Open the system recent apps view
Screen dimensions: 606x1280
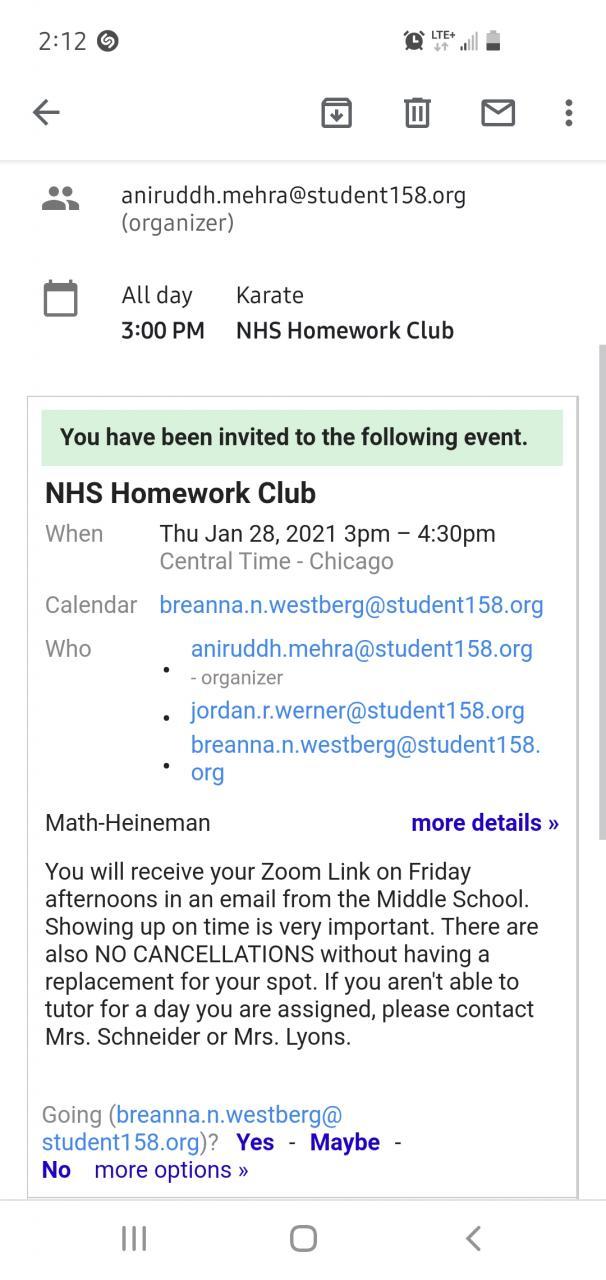pyautogui.click(x=134, y=1238)
